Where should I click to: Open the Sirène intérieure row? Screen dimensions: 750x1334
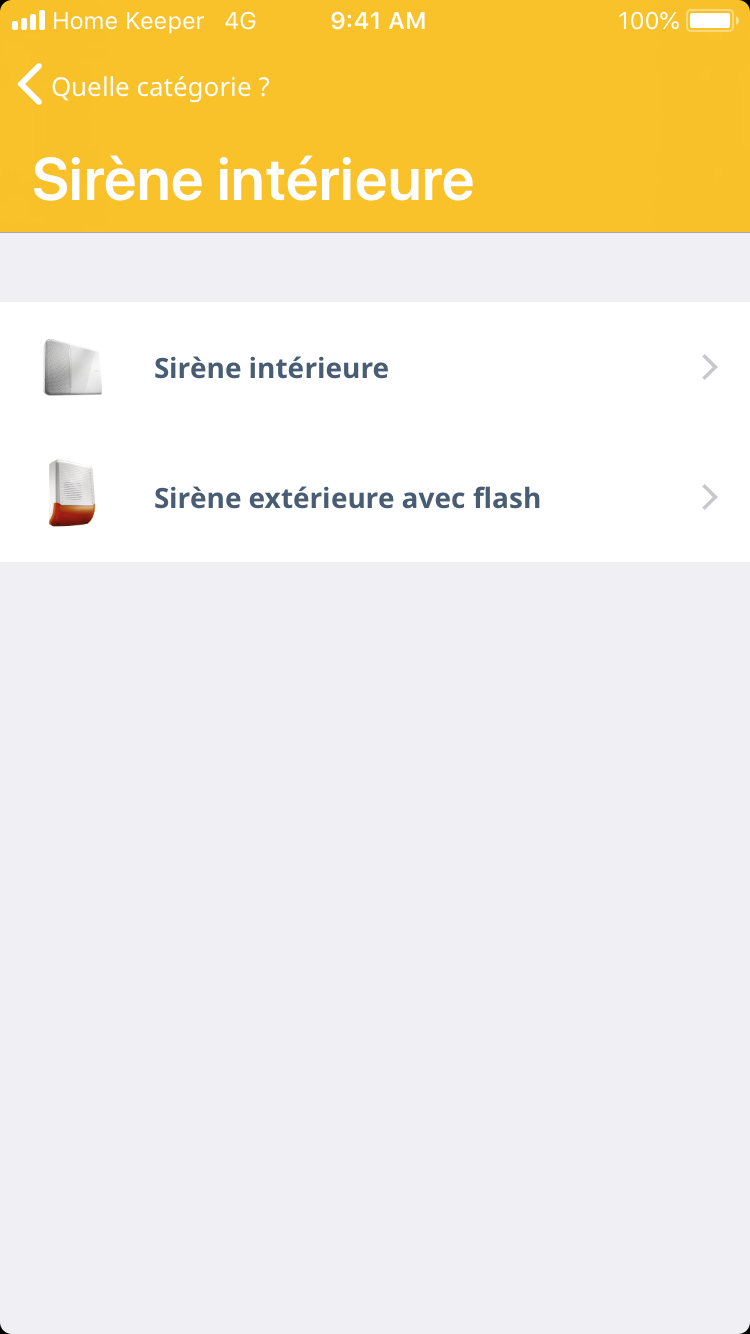tap(374, 368)
